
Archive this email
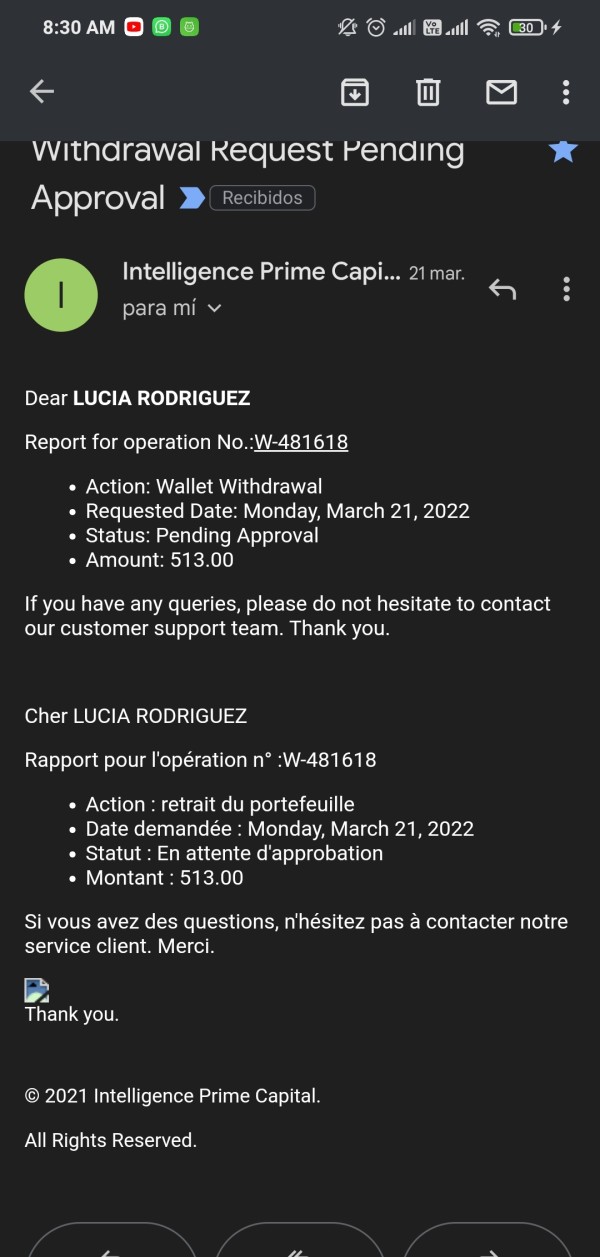(x=355, y=92)
